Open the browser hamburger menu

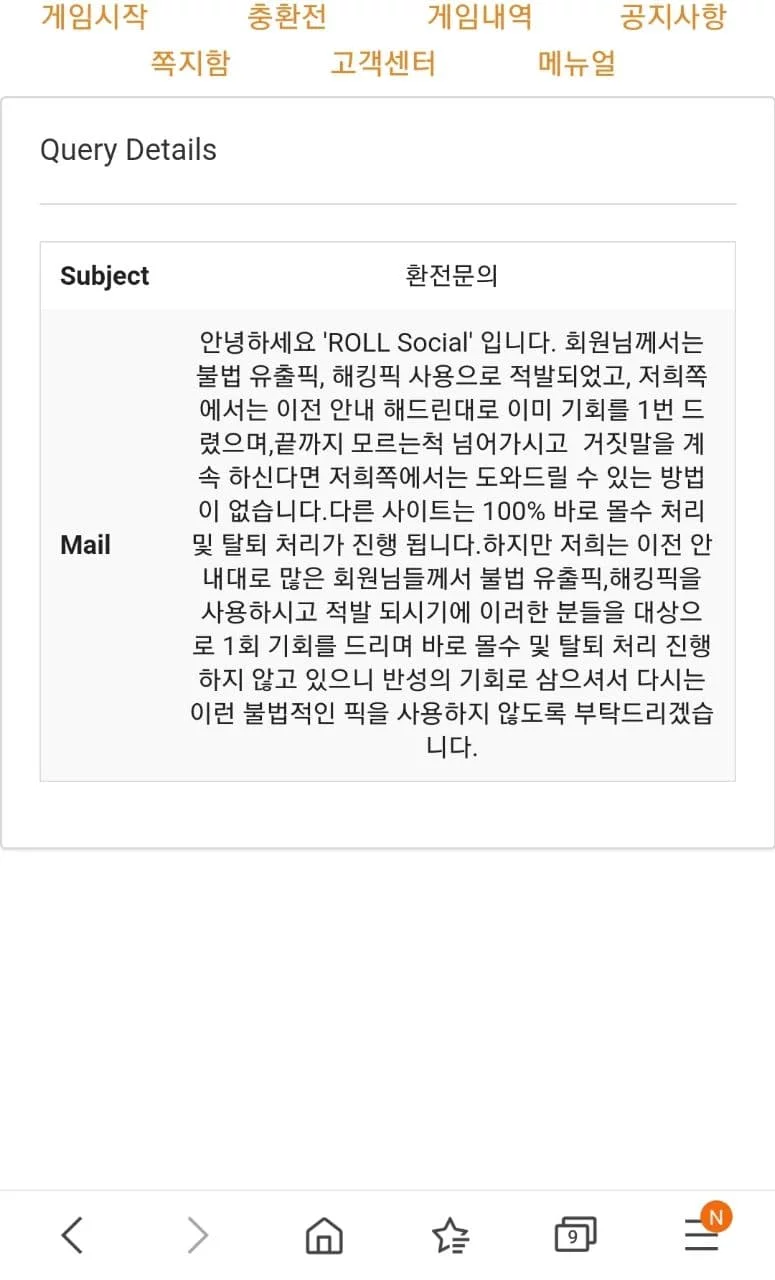[x=702, y=1236]
